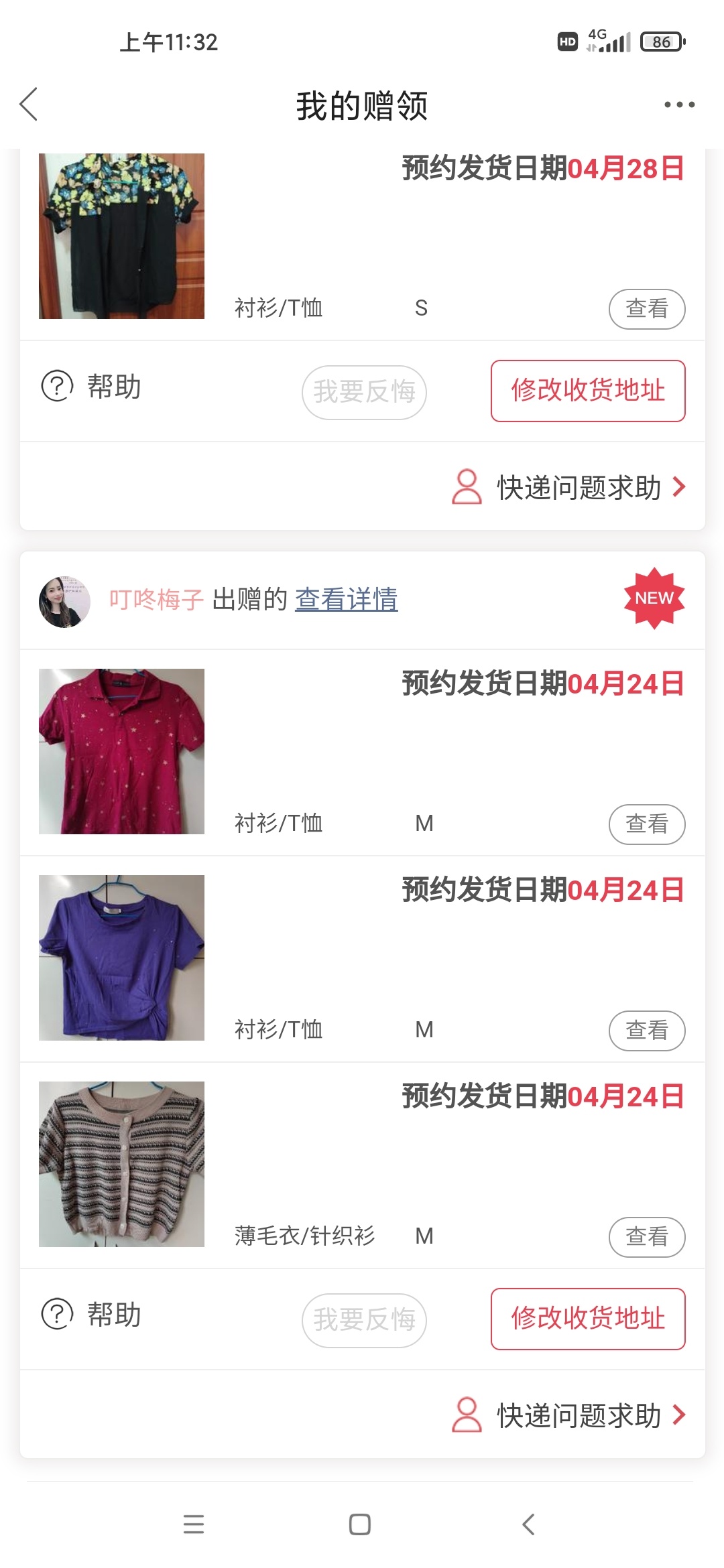724x1568 pixels.
Task: Open 快递问题求助 under 叮咚梅子's order
Action: coord(569,1415)
